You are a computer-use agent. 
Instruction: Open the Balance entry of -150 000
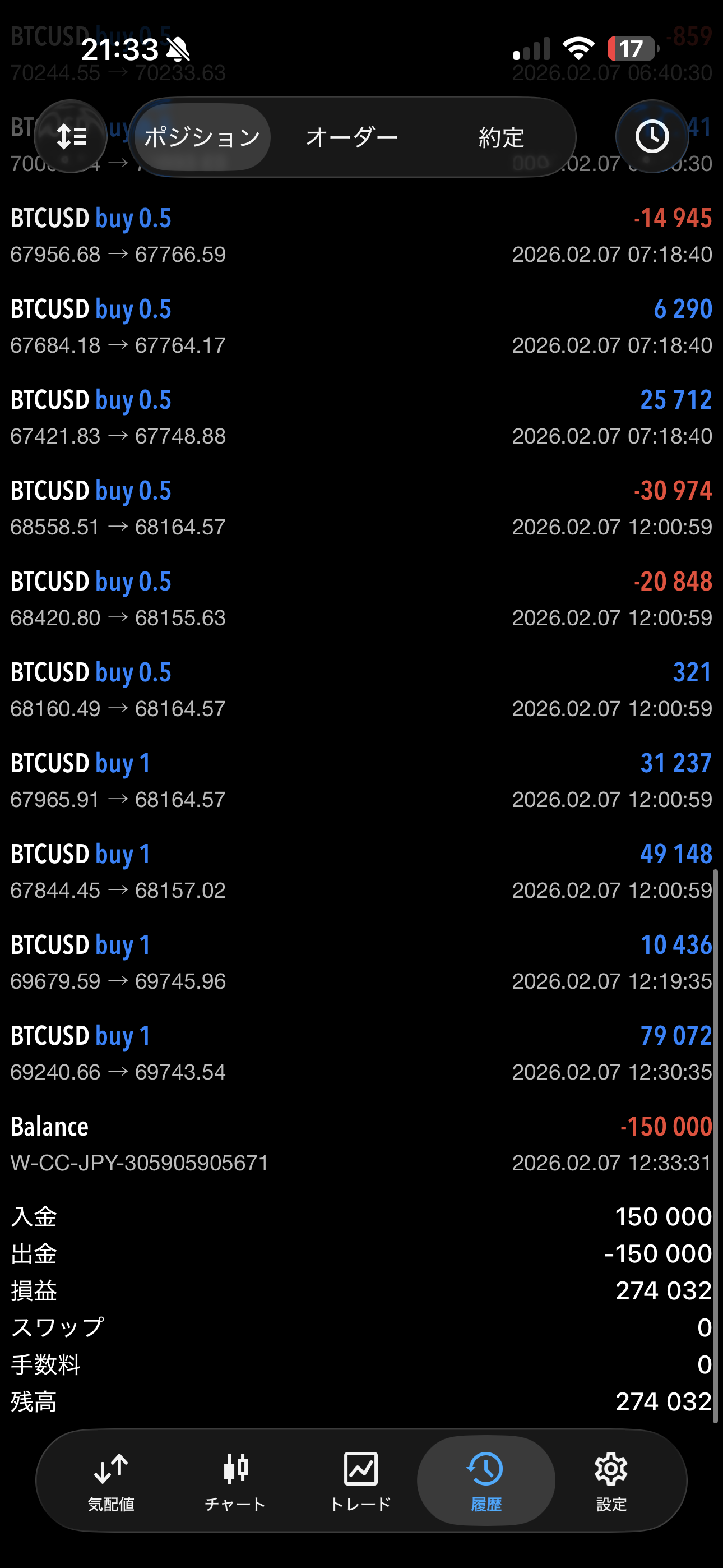361,1145
